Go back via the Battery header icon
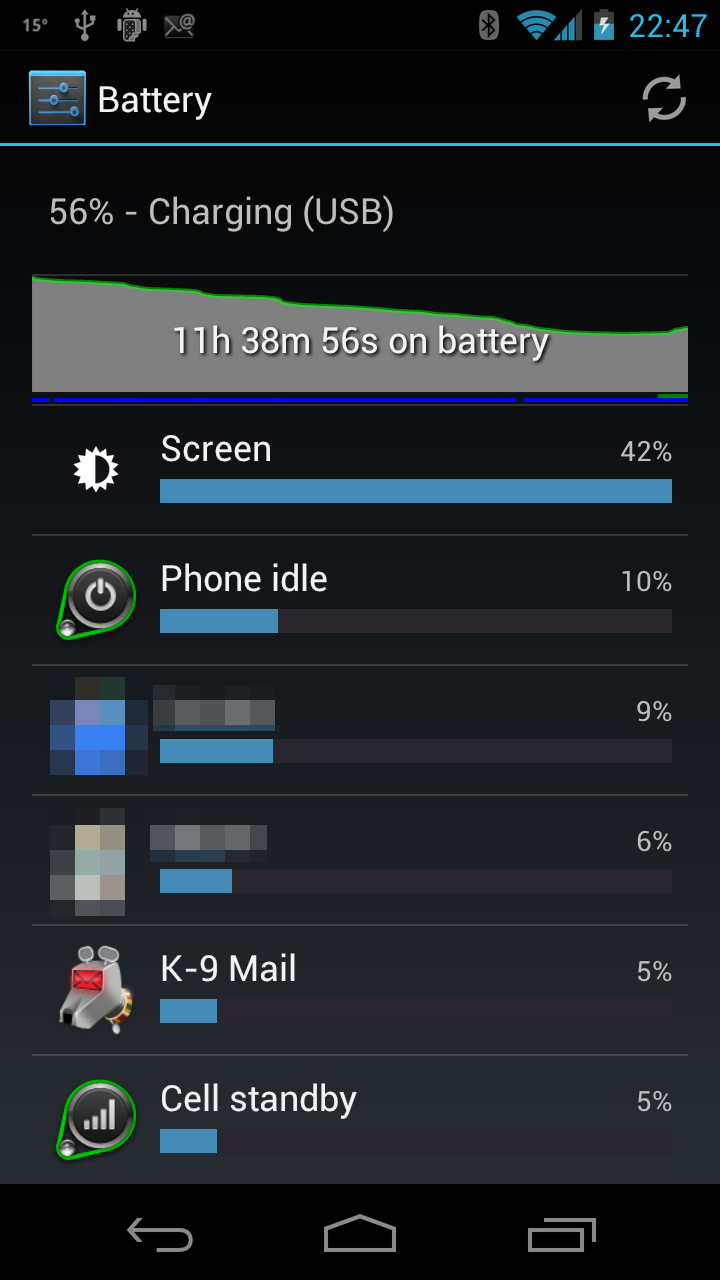 [57, 99]
